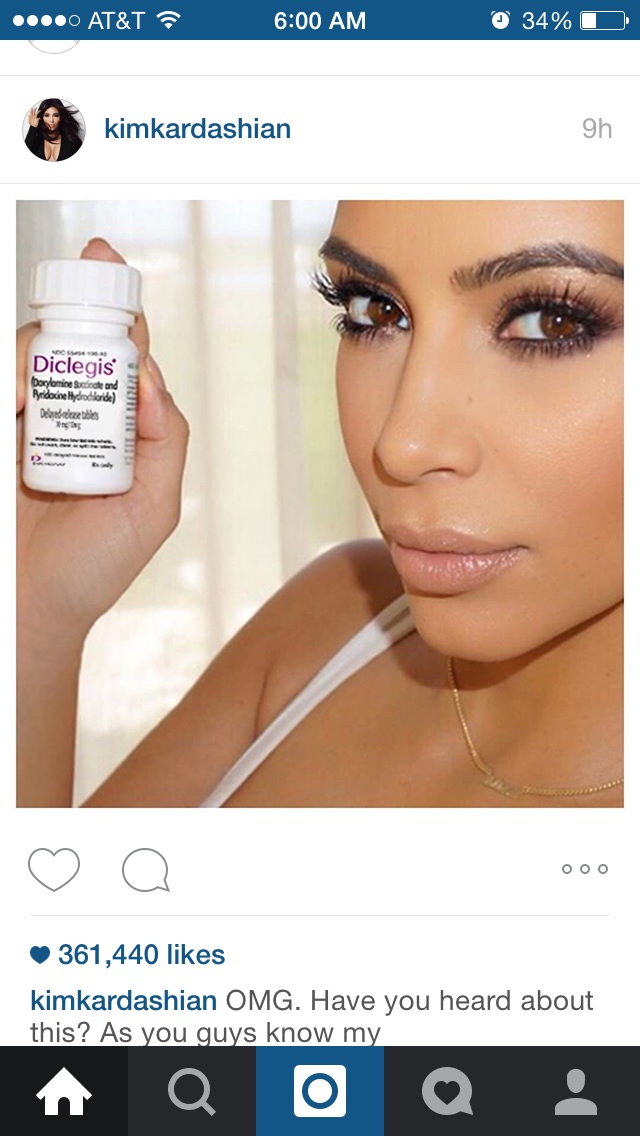Switch to the Activity heart tab
The image size is (640, 1136).
click(447, 1091)
